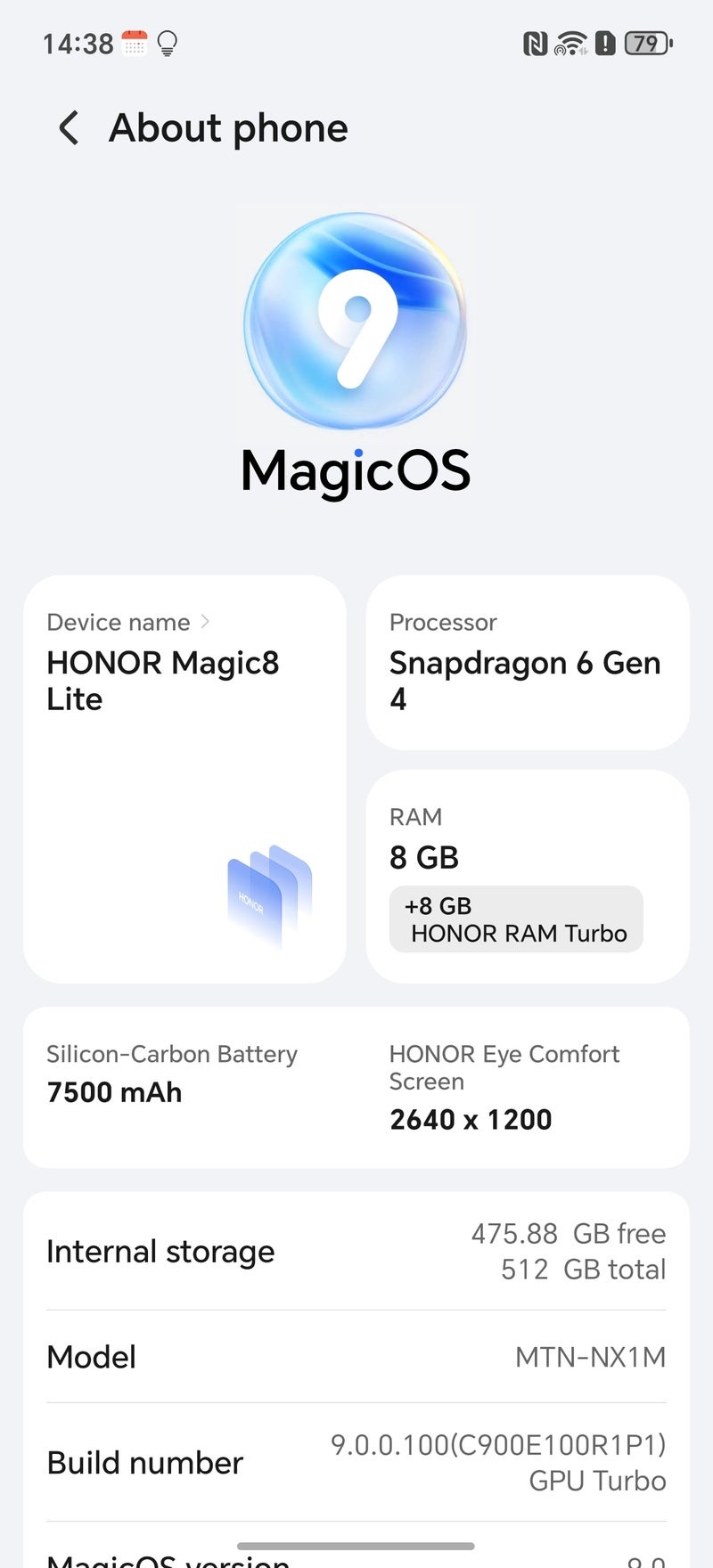Viewport: 713px width, 1568px height.
Task: Select the Internal storage row
Action: (356, 1251)
